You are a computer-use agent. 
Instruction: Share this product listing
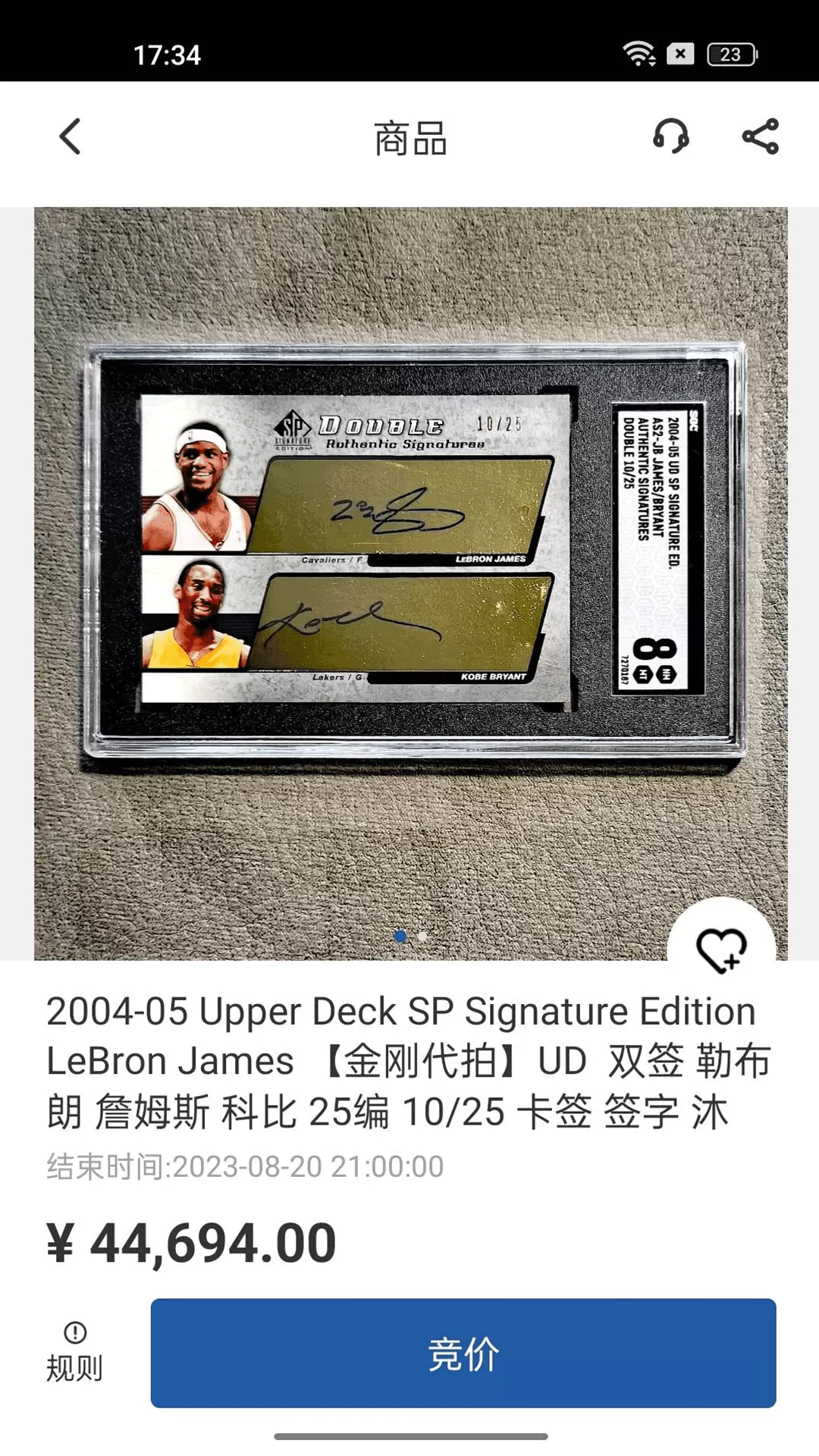[x=760, y=137]
